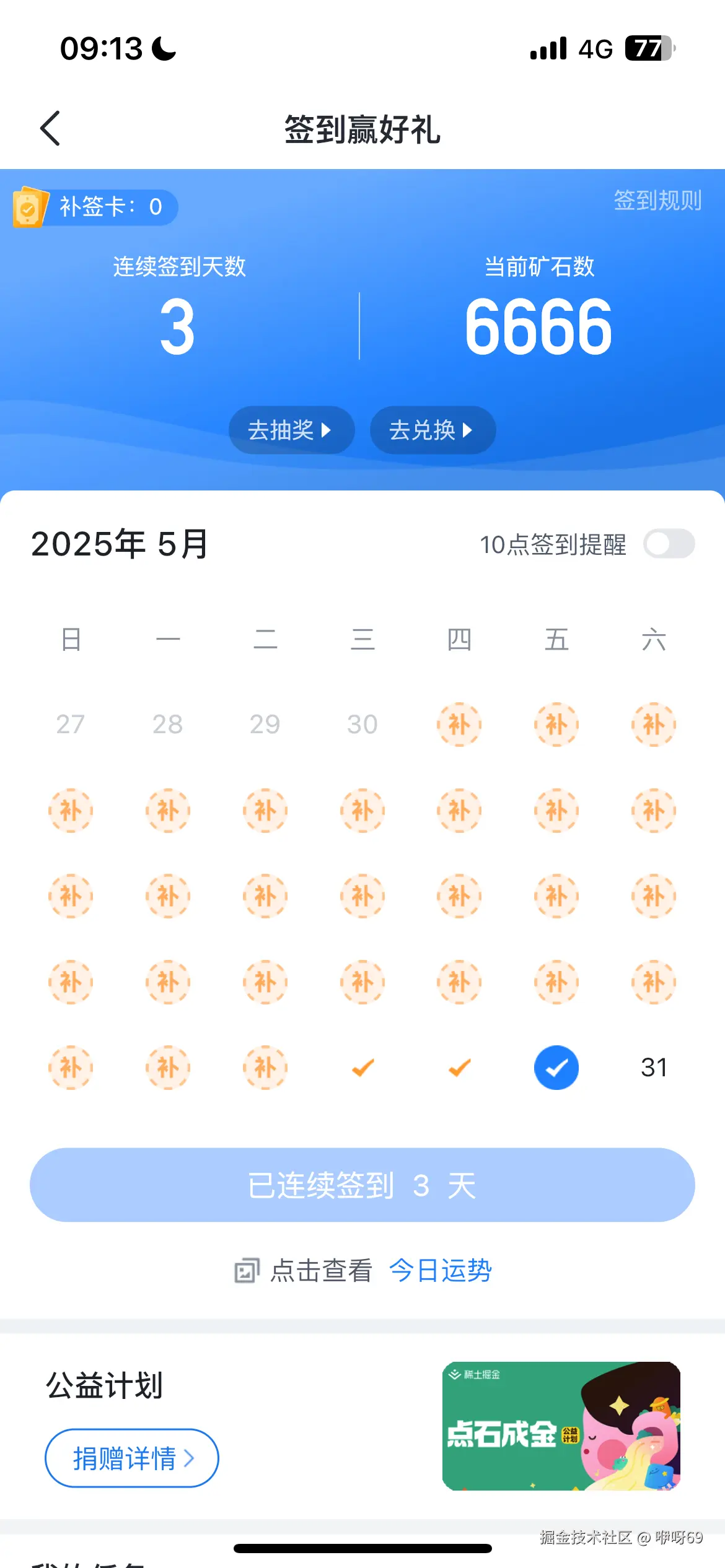Viewport: 725px width, 1568px height.
Task: Open 去抽奖 lottery section
Action: [x=291, y=430]
